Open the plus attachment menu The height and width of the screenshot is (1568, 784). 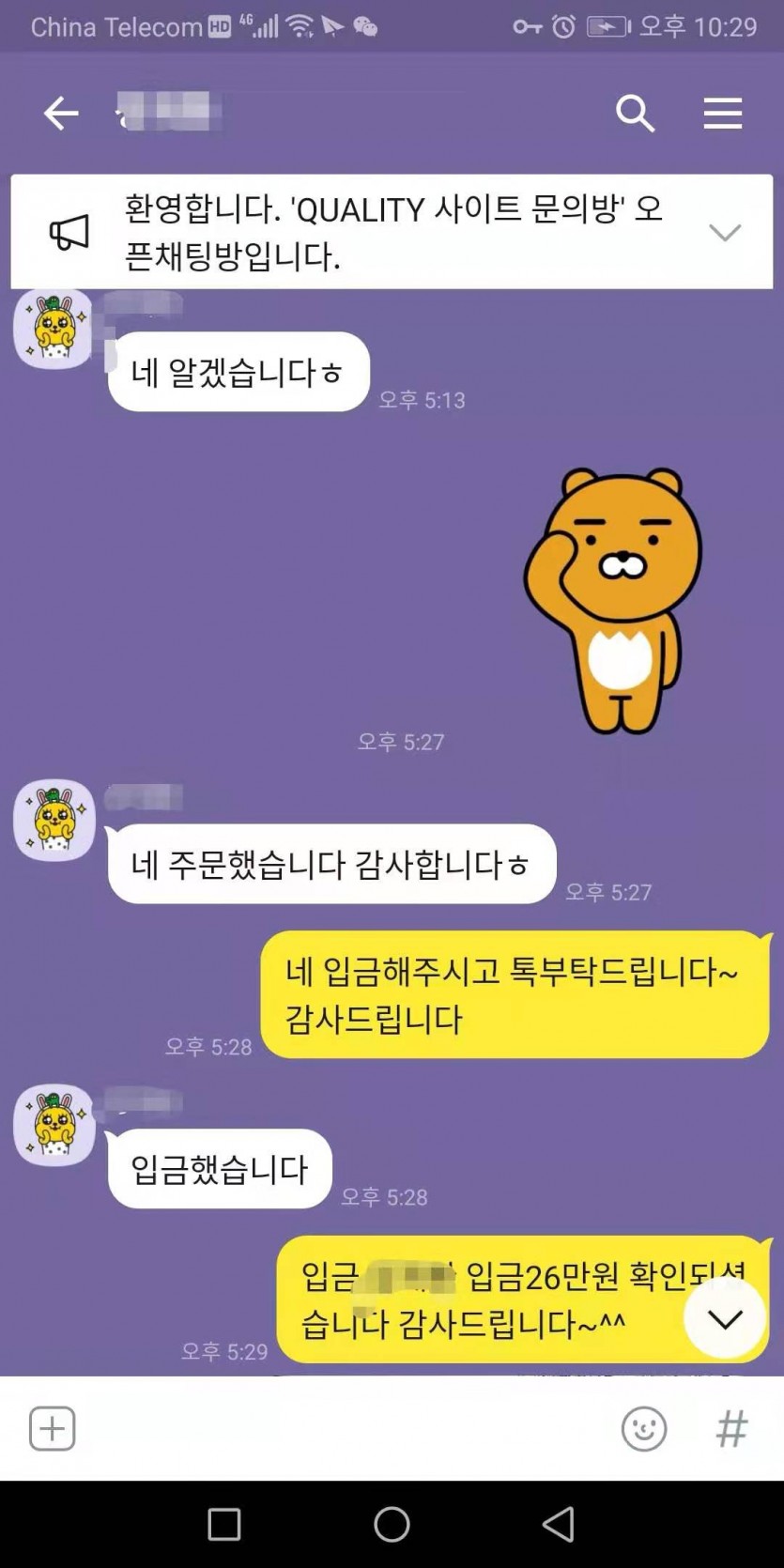tap(53, 1429)
